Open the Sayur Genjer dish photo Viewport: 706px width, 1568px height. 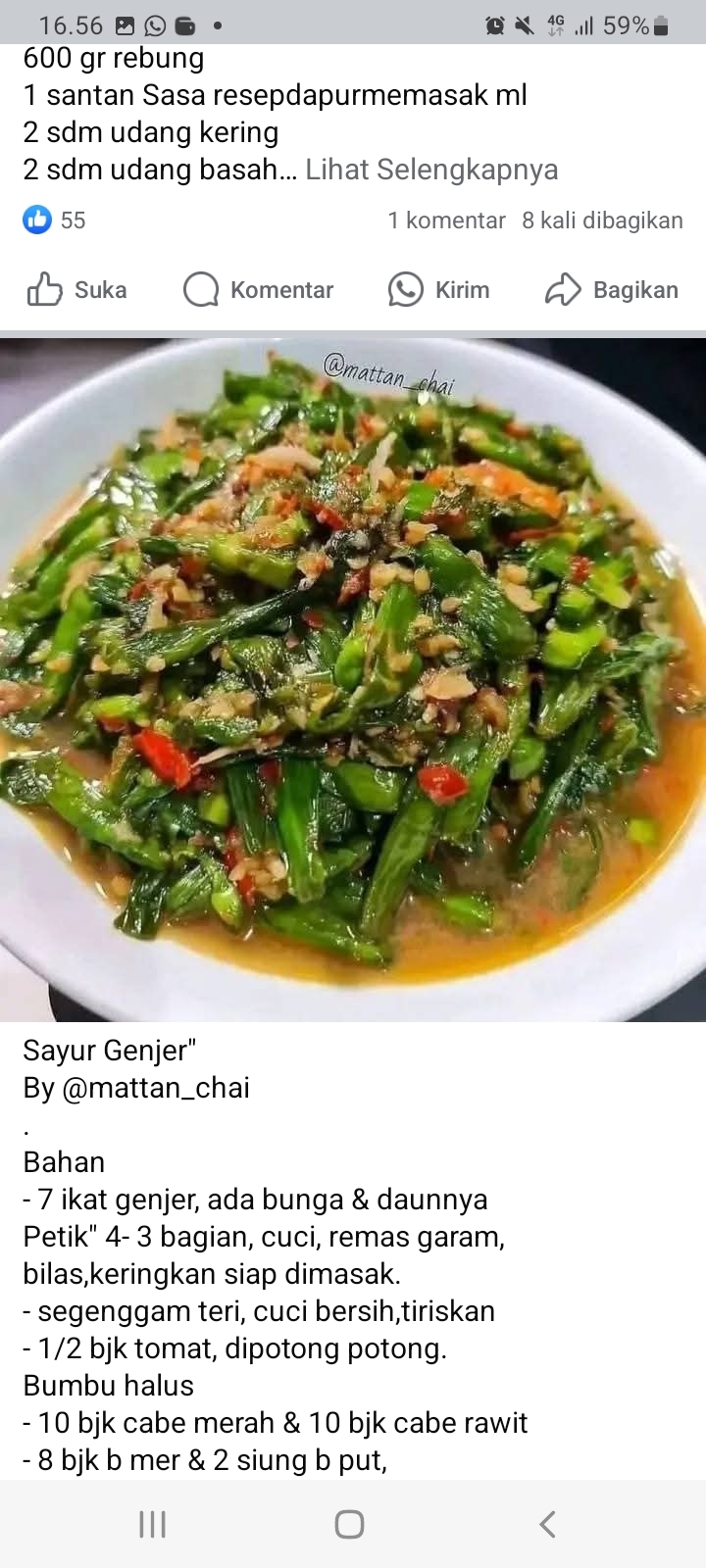pos(353,676)
